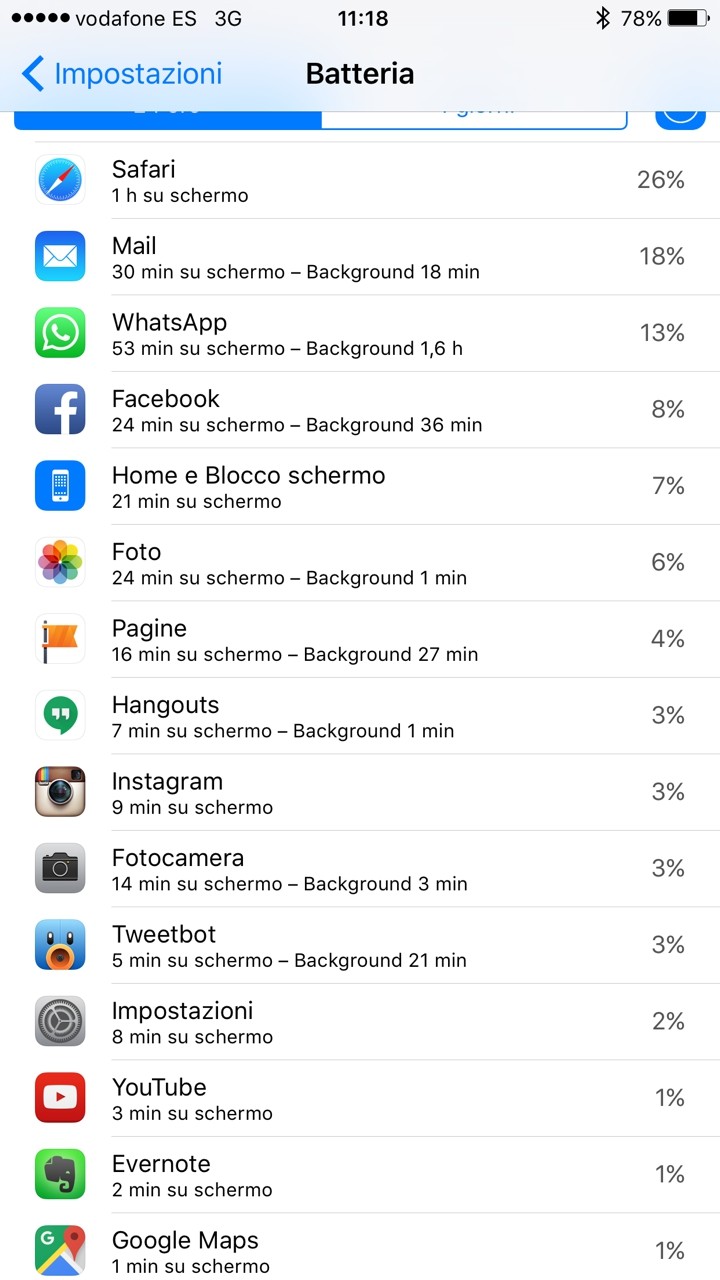Screen dimensions: 720x1280
Task: Tap the Impostazioni app usage row
Action: pyautogui.click(x=360, y=1022)
